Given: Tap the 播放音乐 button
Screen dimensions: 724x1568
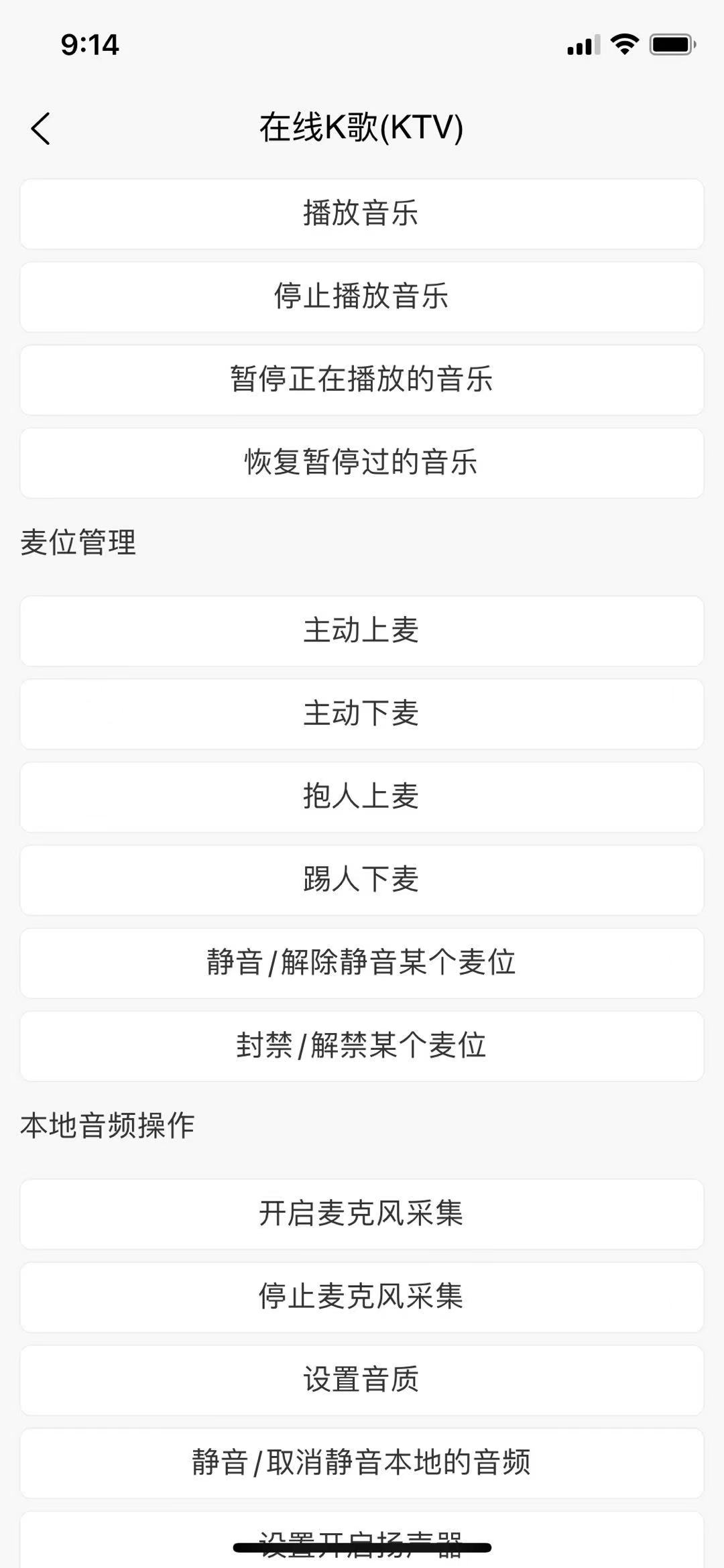Looking at the screenshot, I should (362, 214).
